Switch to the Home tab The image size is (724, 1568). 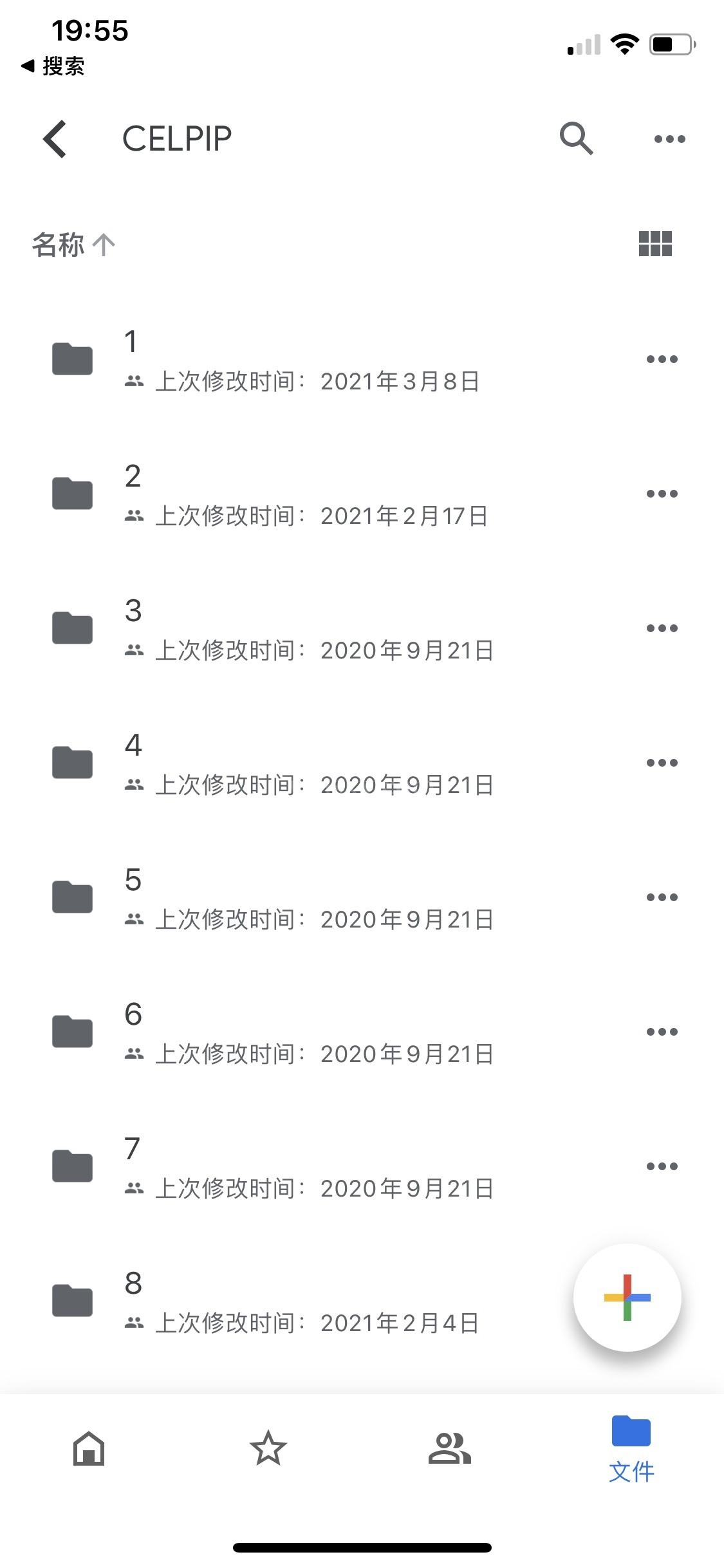89,1448
